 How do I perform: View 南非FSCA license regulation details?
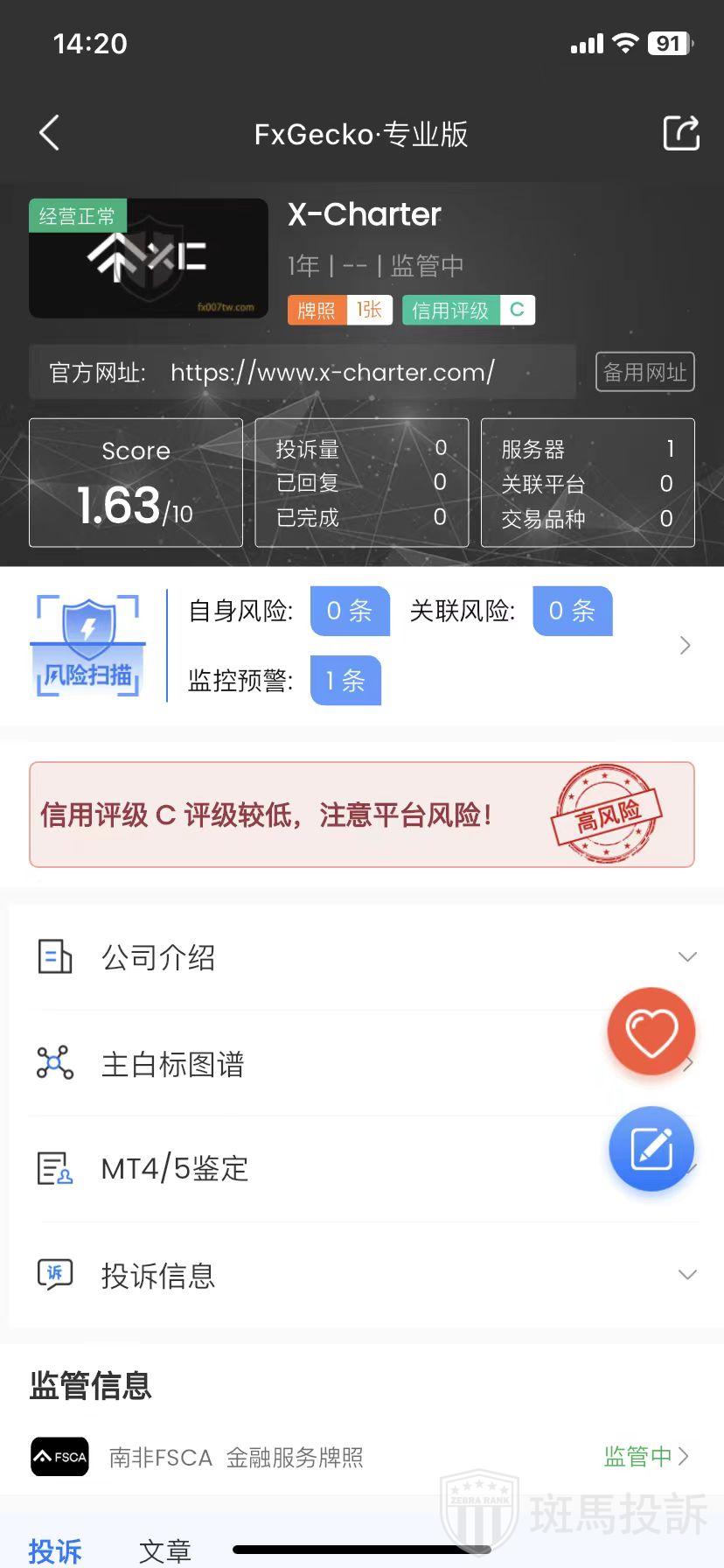(362, 1457)
